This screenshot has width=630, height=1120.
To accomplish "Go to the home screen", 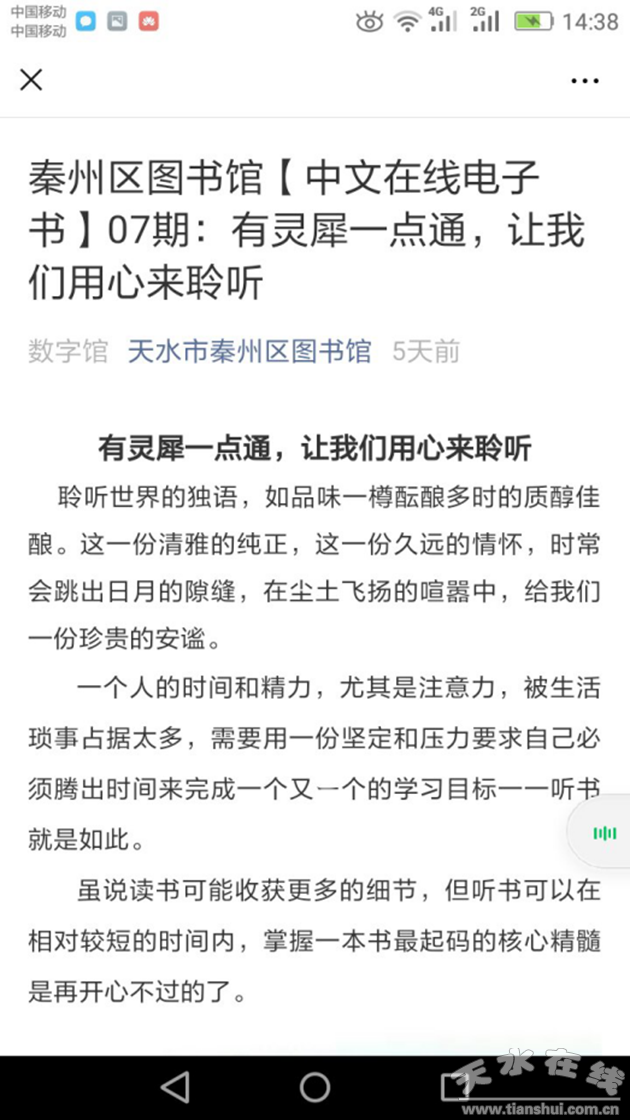I will click(315, 1086).
